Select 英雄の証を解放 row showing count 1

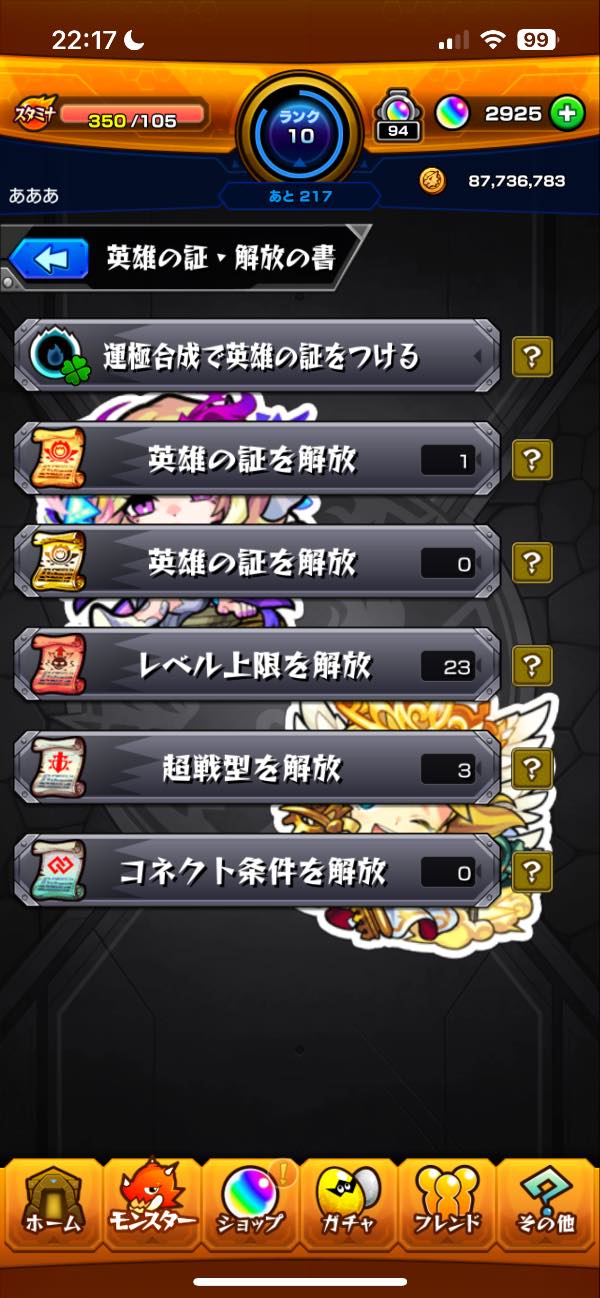click(x=256, y=460)
